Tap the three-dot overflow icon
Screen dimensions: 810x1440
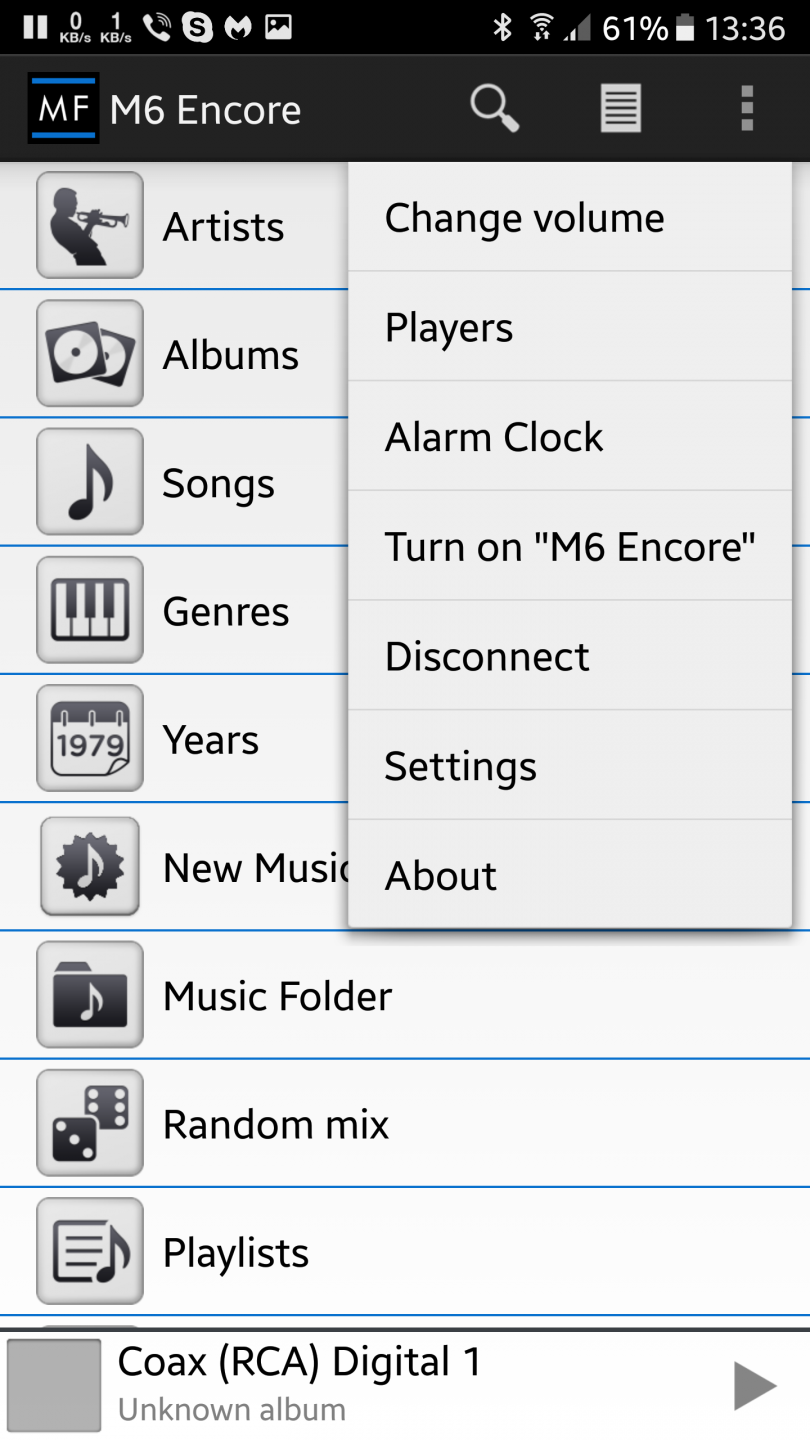(x=746, y=108)
